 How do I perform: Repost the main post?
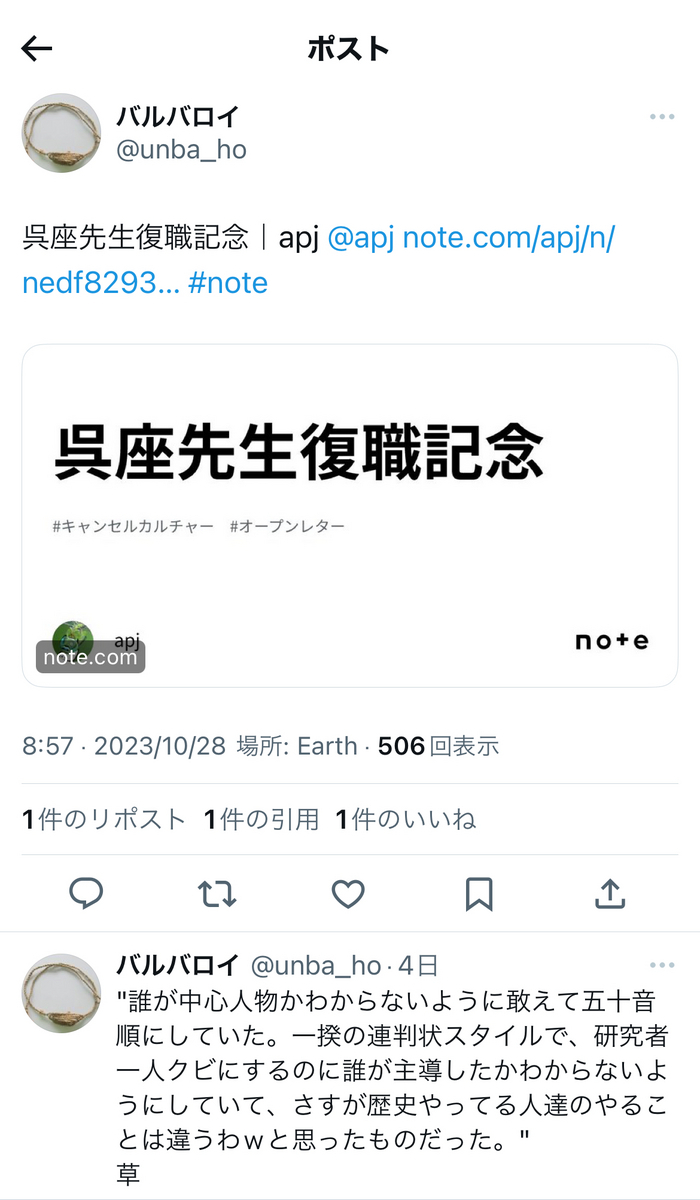217,894
